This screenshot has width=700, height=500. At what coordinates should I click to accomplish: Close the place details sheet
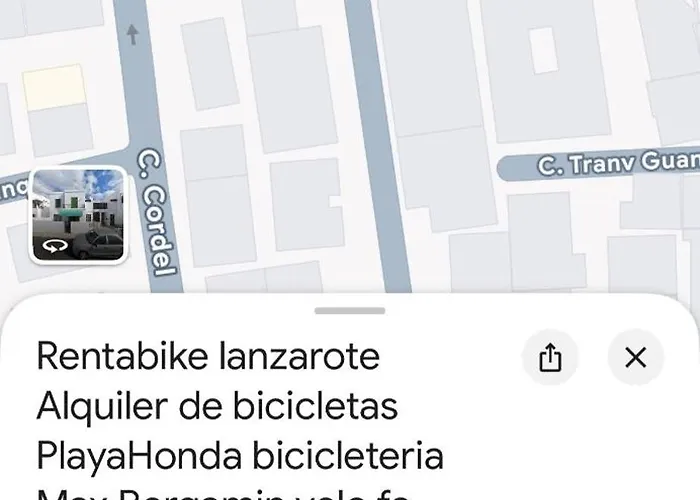click(635, 357)
